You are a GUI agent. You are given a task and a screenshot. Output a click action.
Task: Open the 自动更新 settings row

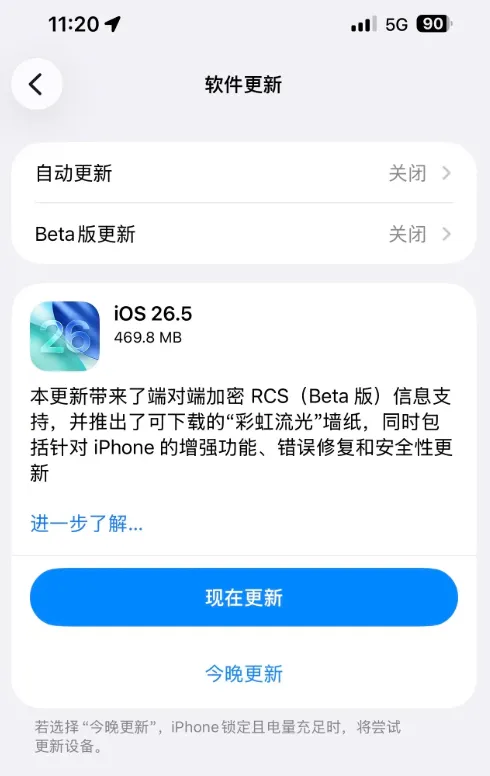[244, 173]
